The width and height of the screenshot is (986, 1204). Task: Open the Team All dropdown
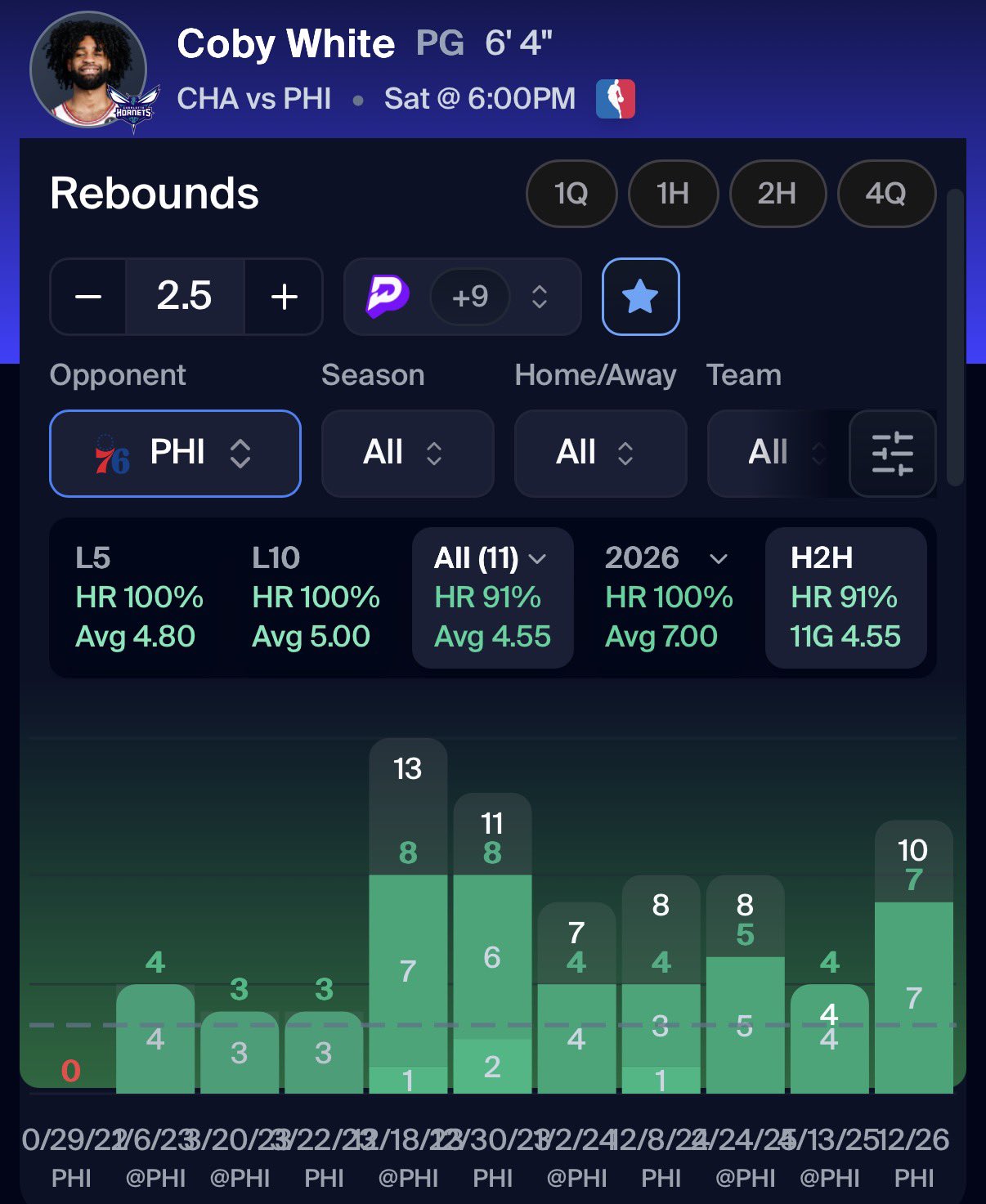click(777, 453)
